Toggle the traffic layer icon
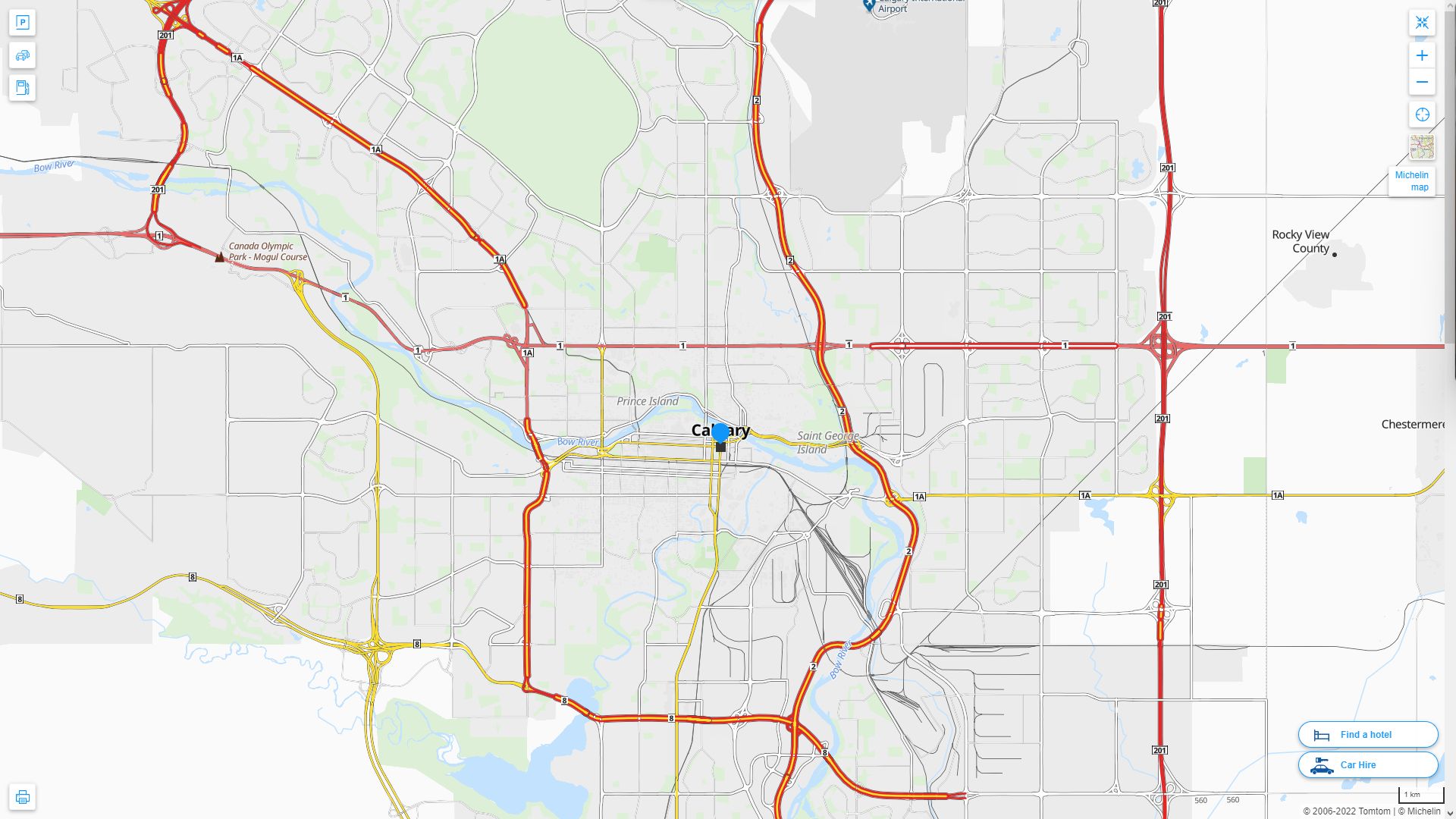1456x819 pixels. pyautogui.click(x=22, y=55)
